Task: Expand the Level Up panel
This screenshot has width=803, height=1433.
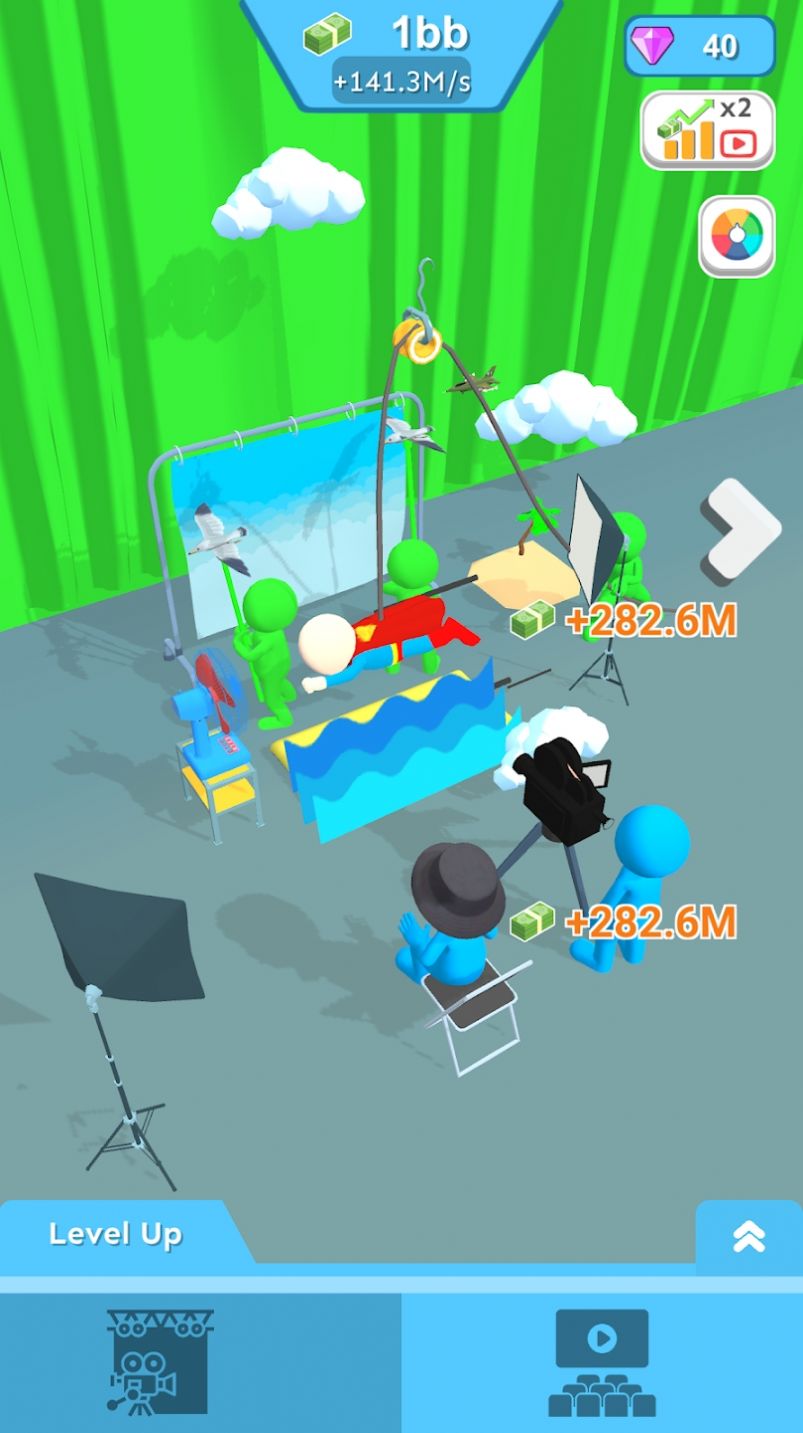Action: tap(748, 1237)
